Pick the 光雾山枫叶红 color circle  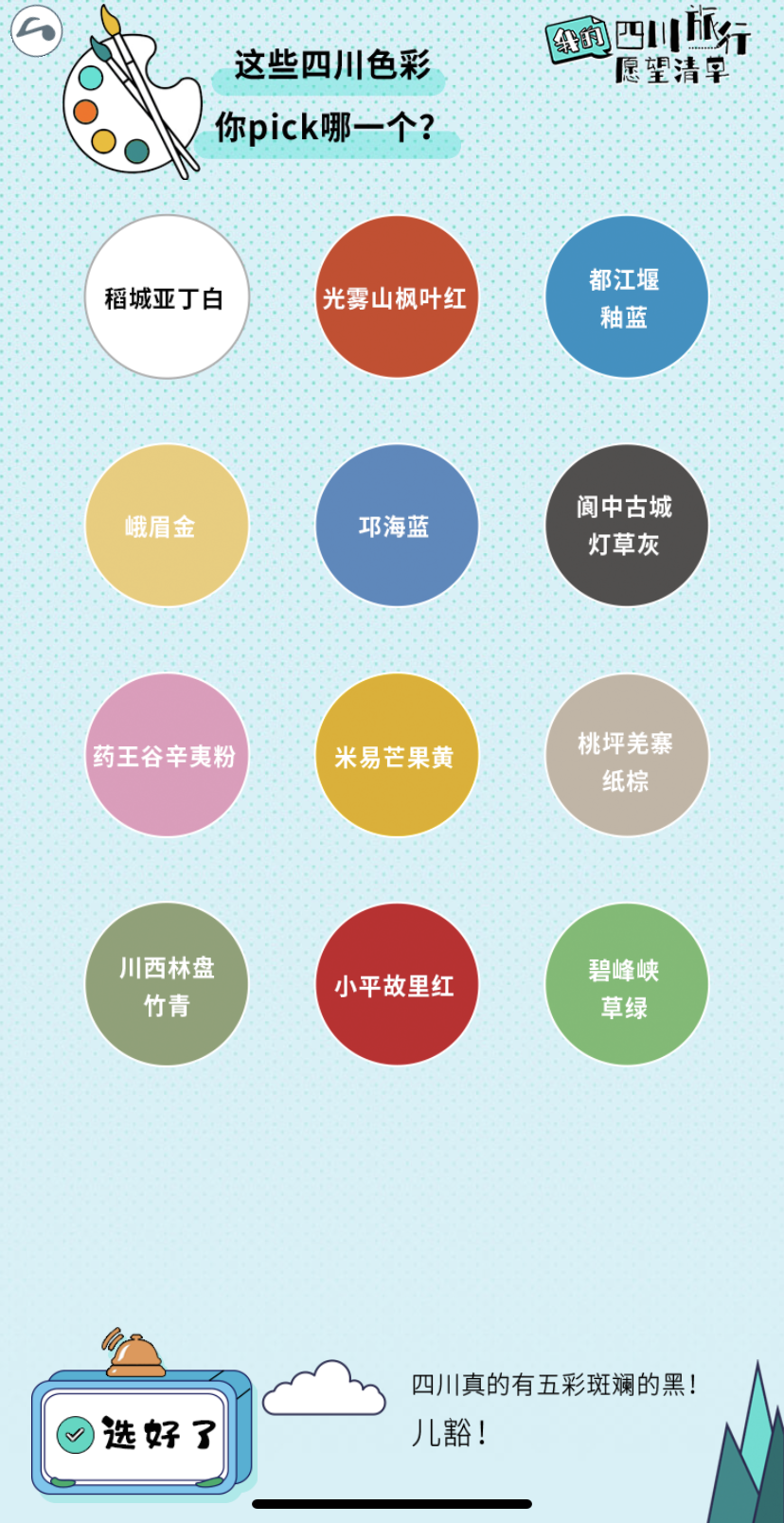click(x=397, y=297)
